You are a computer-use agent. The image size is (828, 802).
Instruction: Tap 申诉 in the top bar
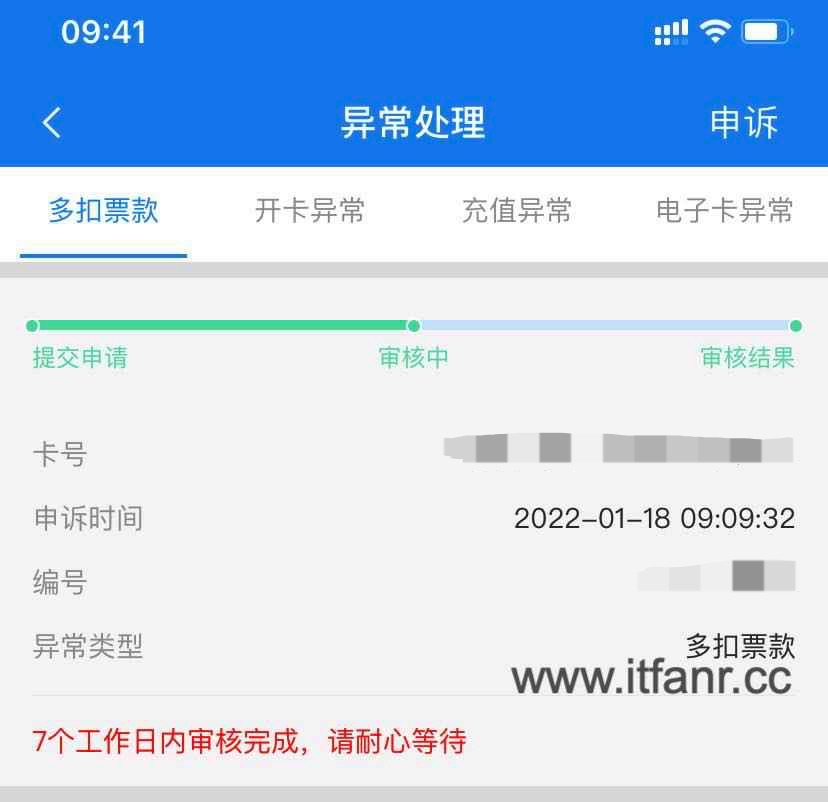pyautogui.click(x=743, y=123)
